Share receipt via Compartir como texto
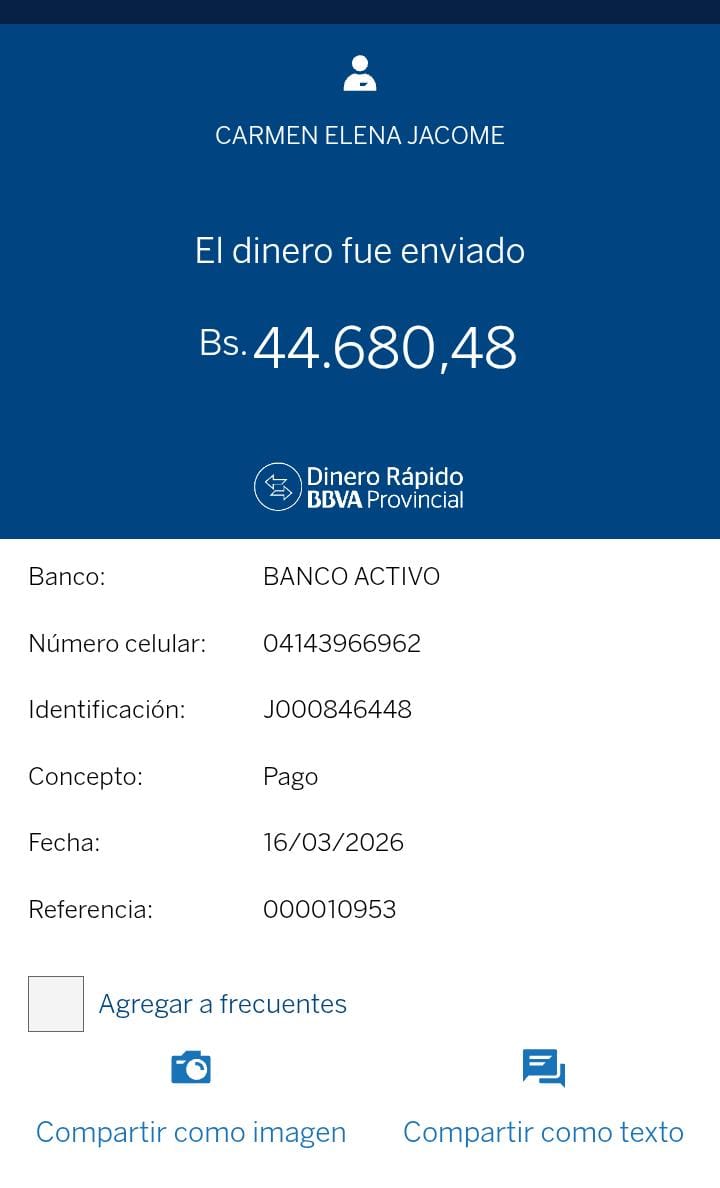 [543, 1100]
